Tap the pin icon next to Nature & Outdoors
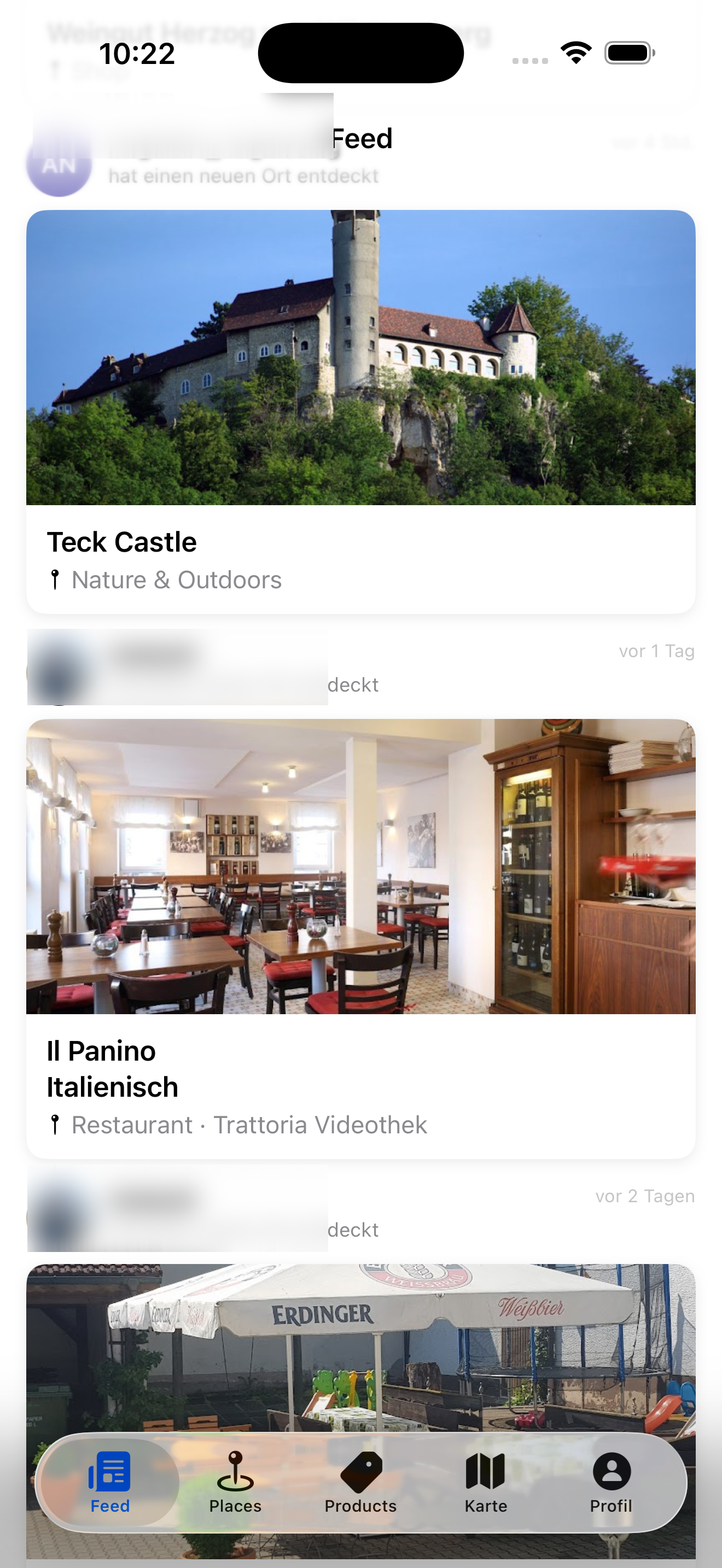The height and width of the screenshot is (1568, 722). pos(56,579)
